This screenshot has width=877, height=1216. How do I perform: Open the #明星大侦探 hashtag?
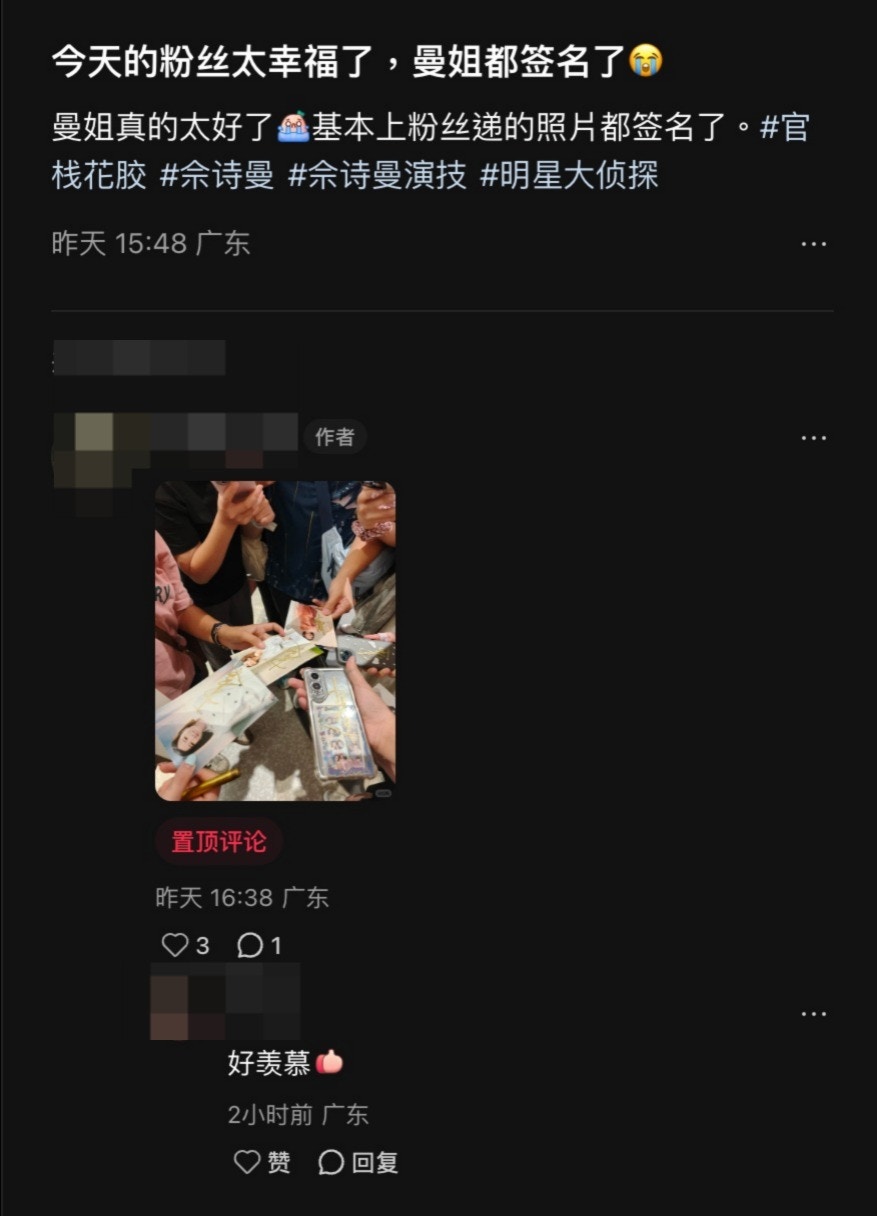click(x=569, y=176)
